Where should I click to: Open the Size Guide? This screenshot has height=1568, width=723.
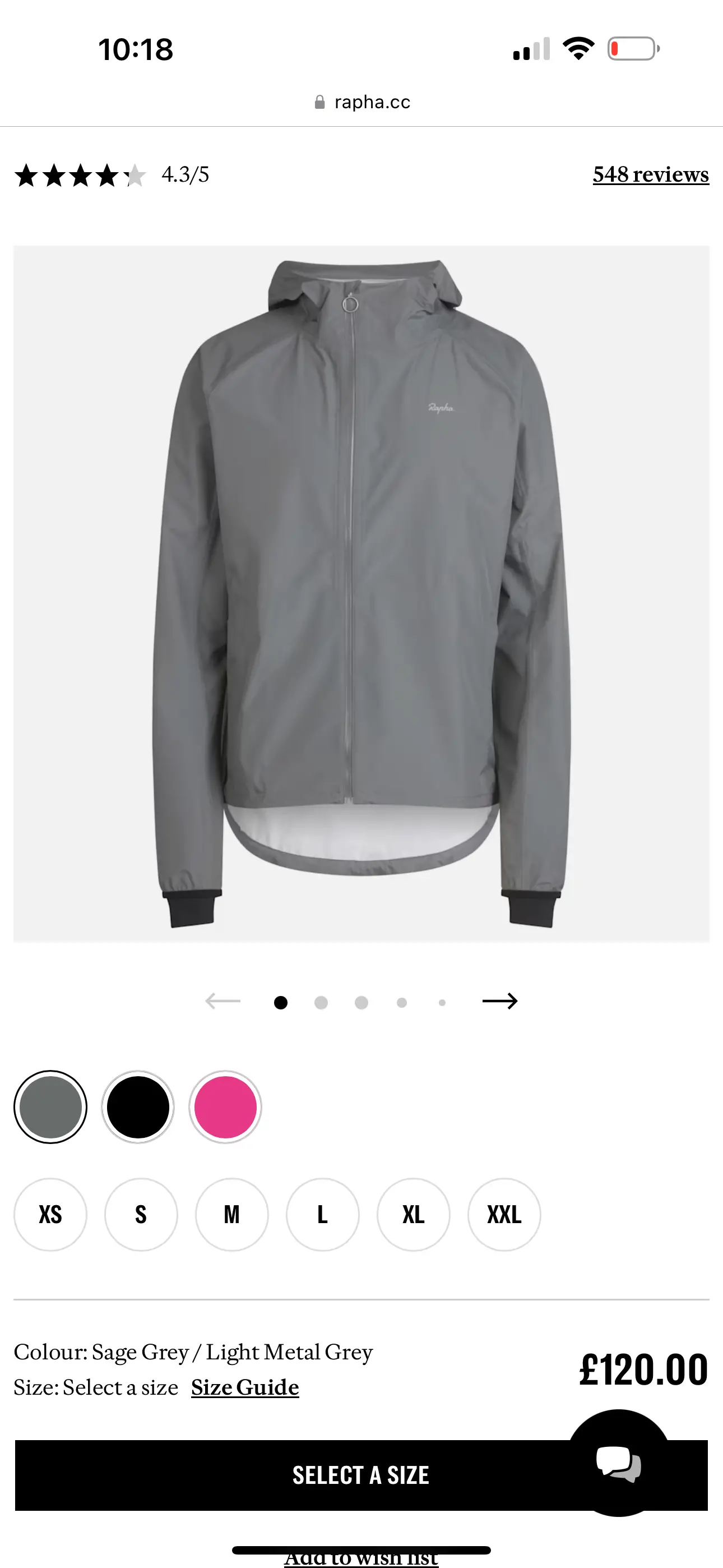[x=245, y=1387]
